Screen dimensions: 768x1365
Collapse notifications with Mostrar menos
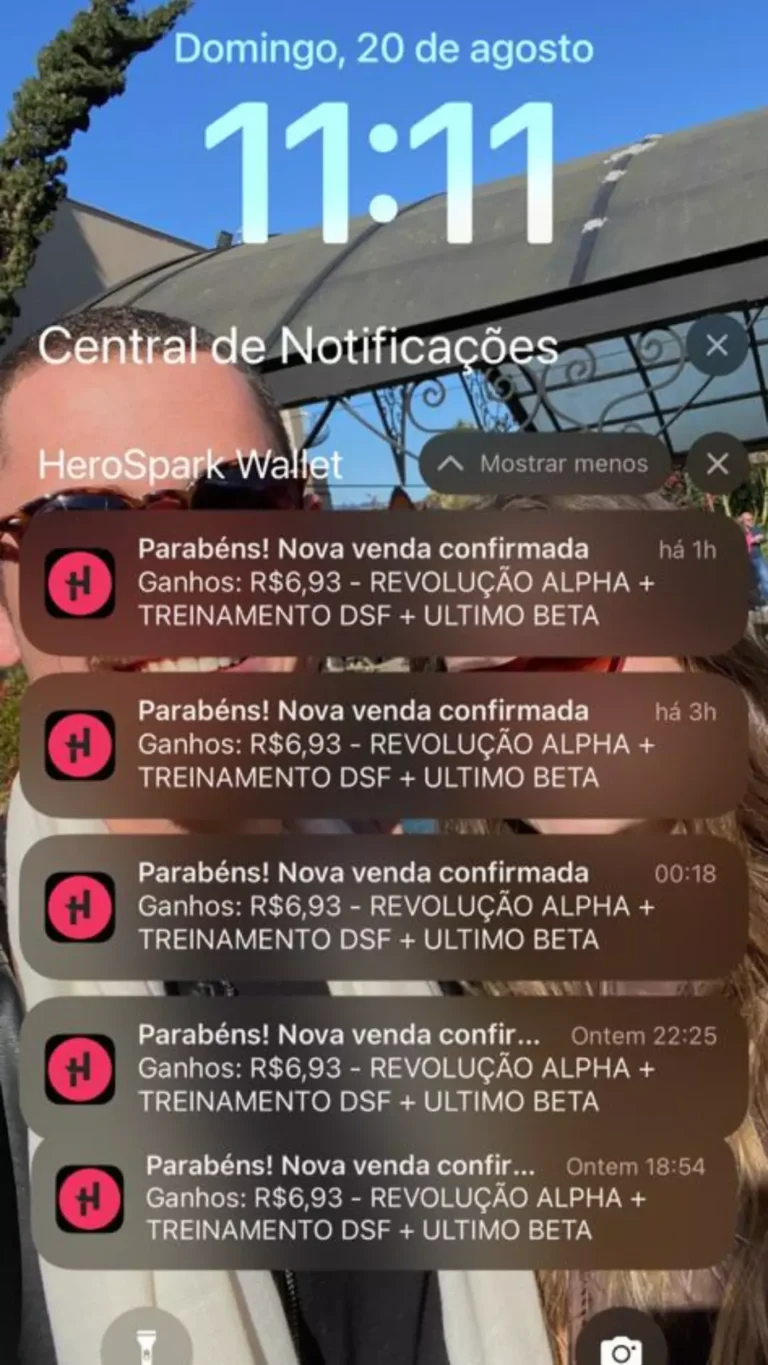click(545, 464)
